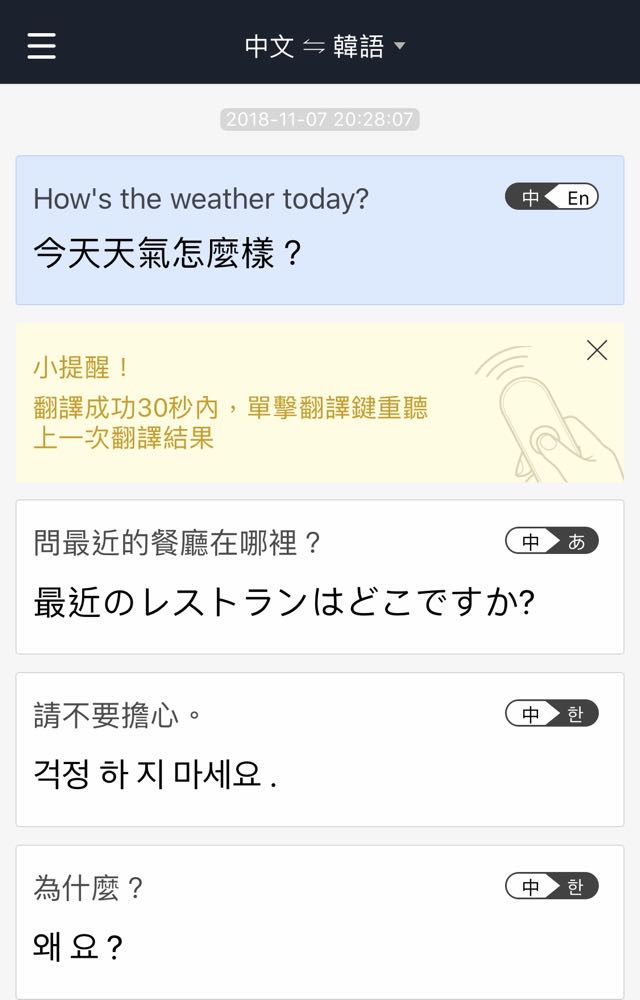The image size is (640, 1000).
Task: Open the hamburger menu
Action: 41,46
